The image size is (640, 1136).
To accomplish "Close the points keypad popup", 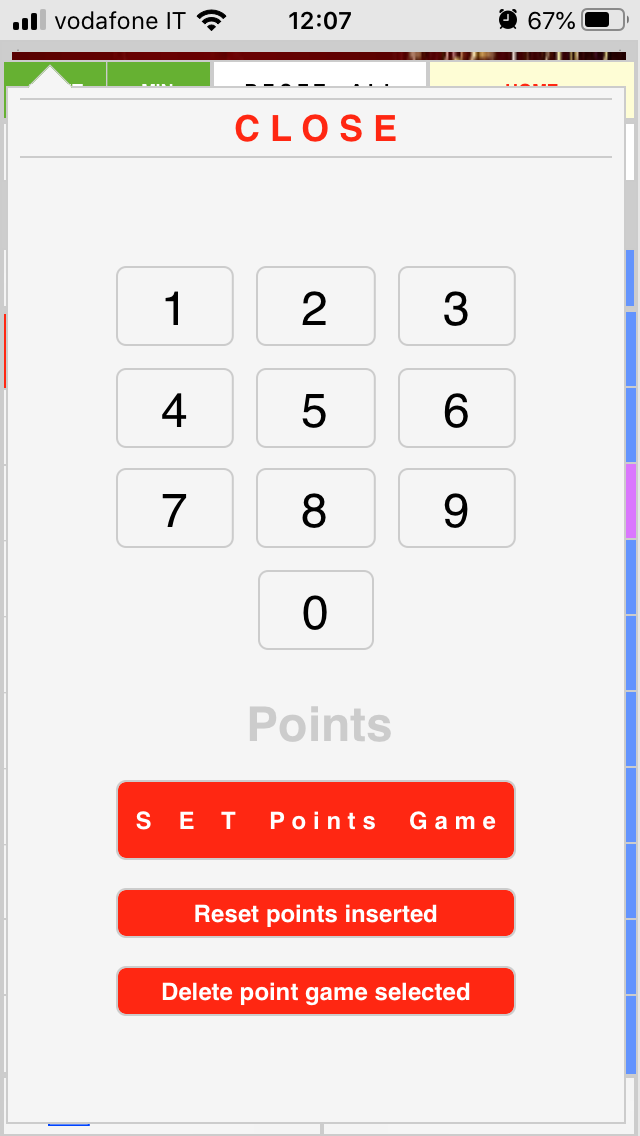I will click(317, 129).
